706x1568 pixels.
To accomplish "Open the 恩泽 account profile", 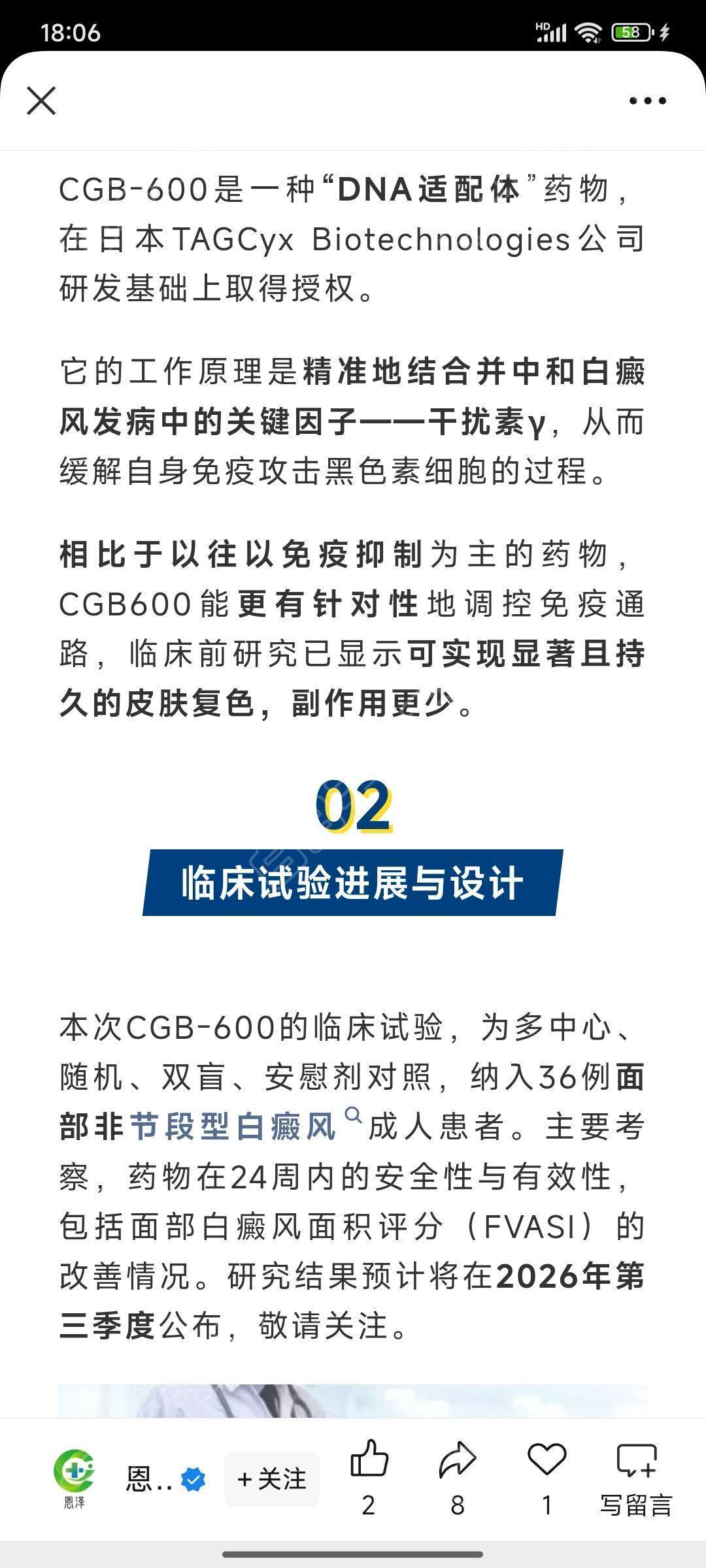I will coord(75,1478).
